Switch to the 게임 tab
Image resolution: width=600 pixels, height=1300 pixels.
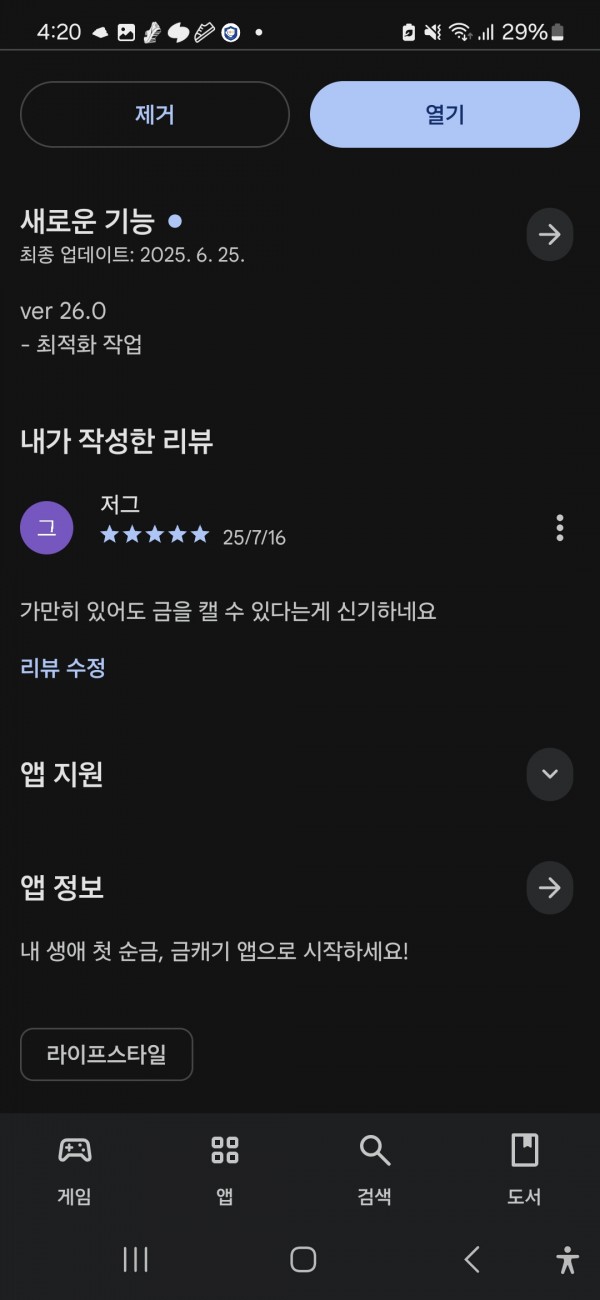75,1170
